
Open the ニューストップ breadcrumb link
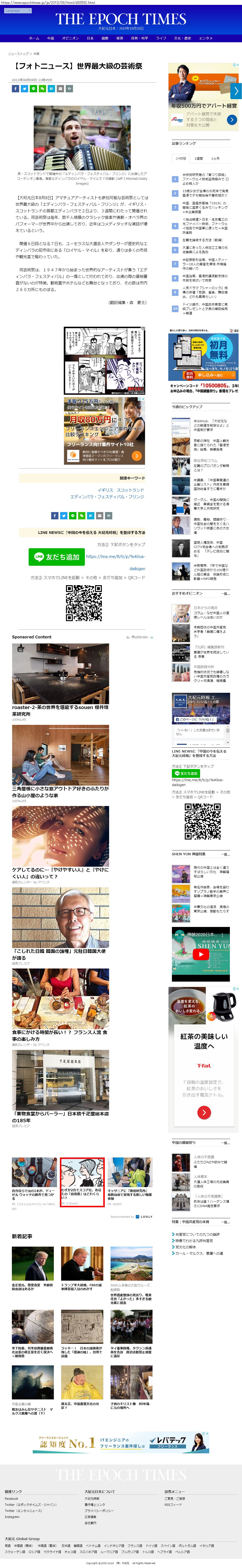18,54
